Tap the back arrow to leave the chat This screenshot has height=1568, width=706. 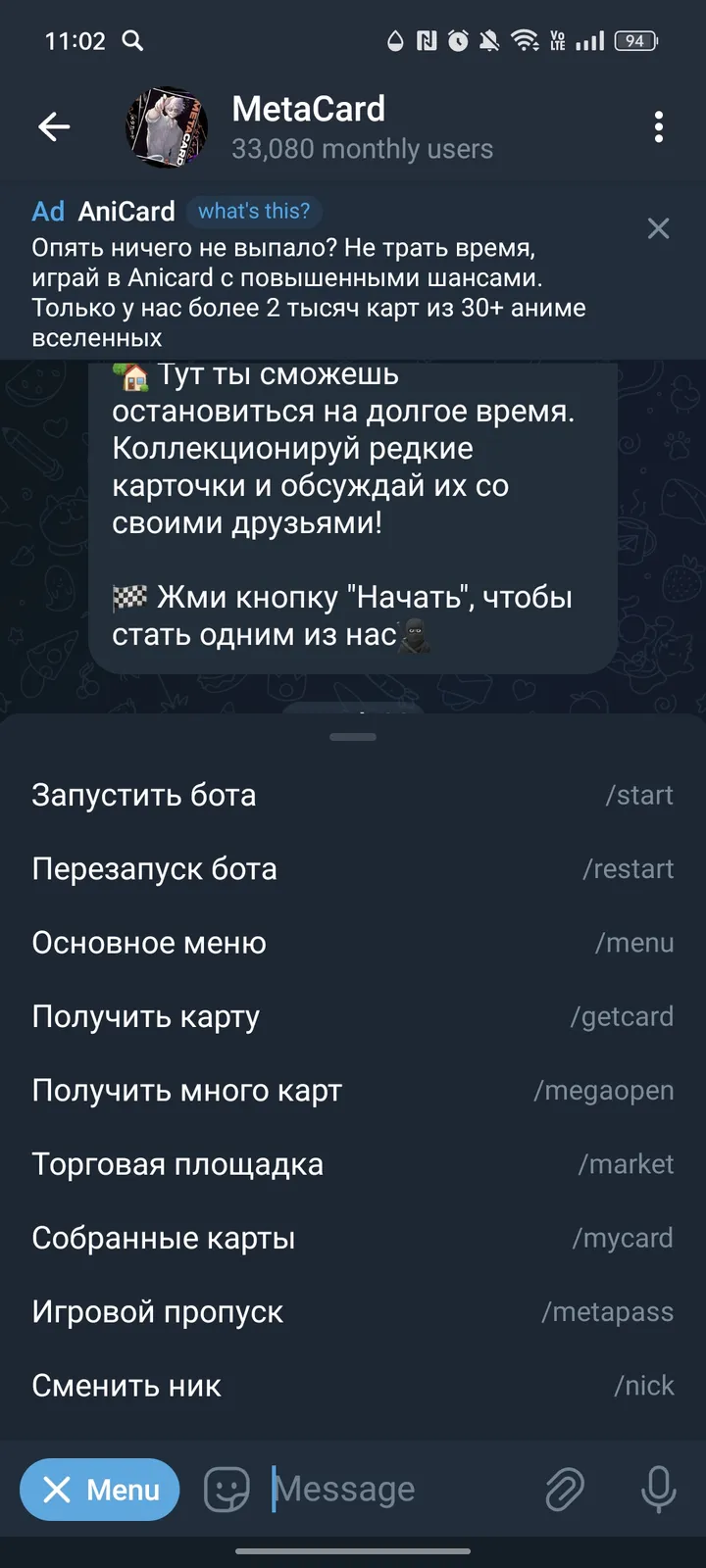tap(54, 126)
